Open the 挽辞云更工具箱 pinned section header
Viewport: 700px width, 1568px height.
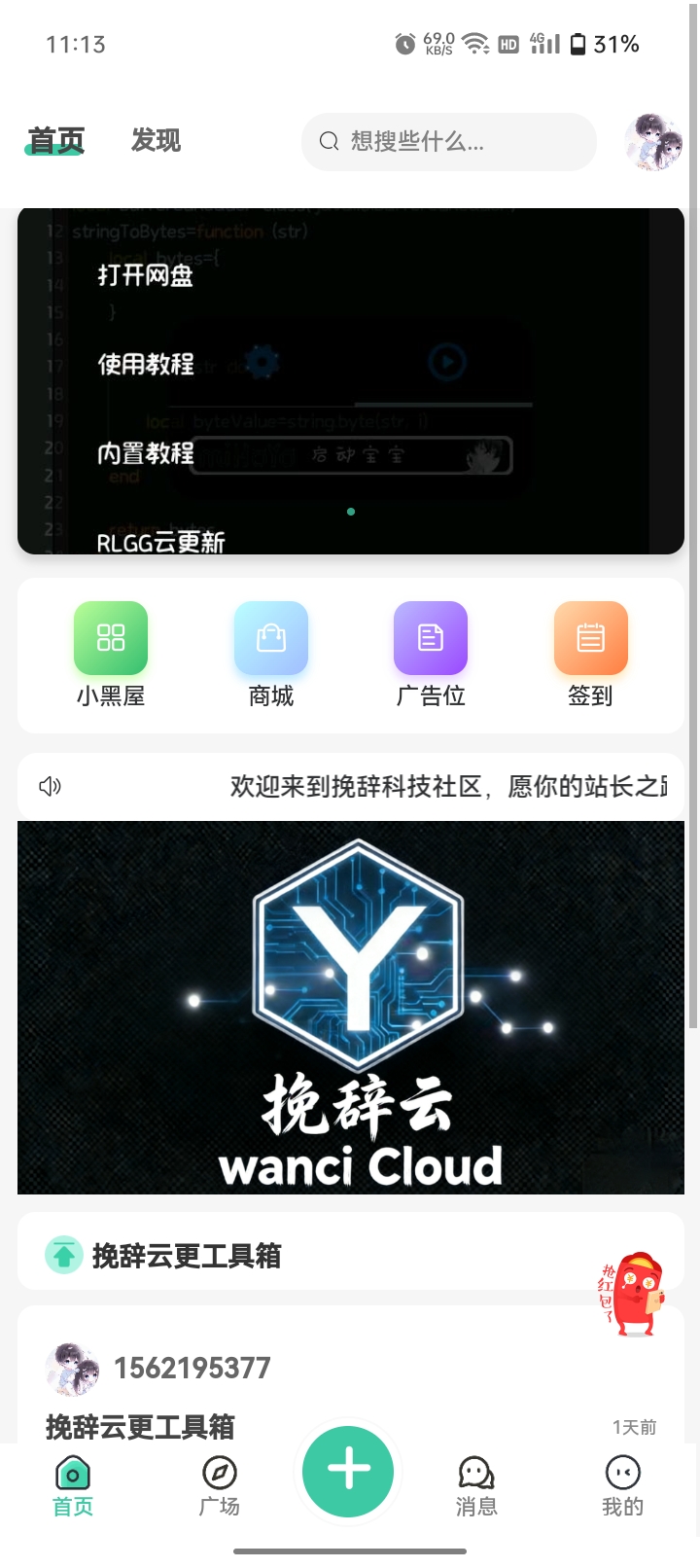pos(187,1255)
